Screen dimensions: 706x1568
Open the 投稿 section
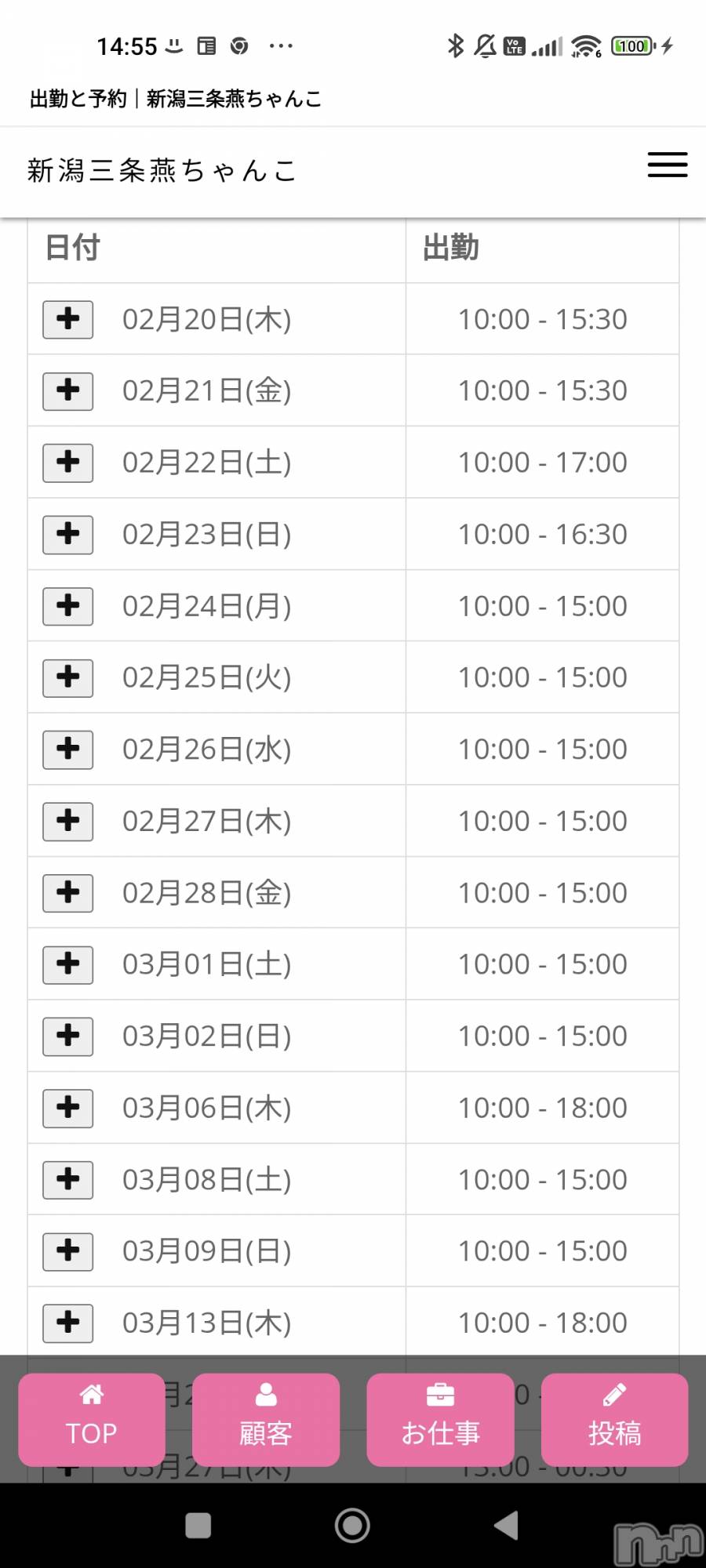(614, 1419)
